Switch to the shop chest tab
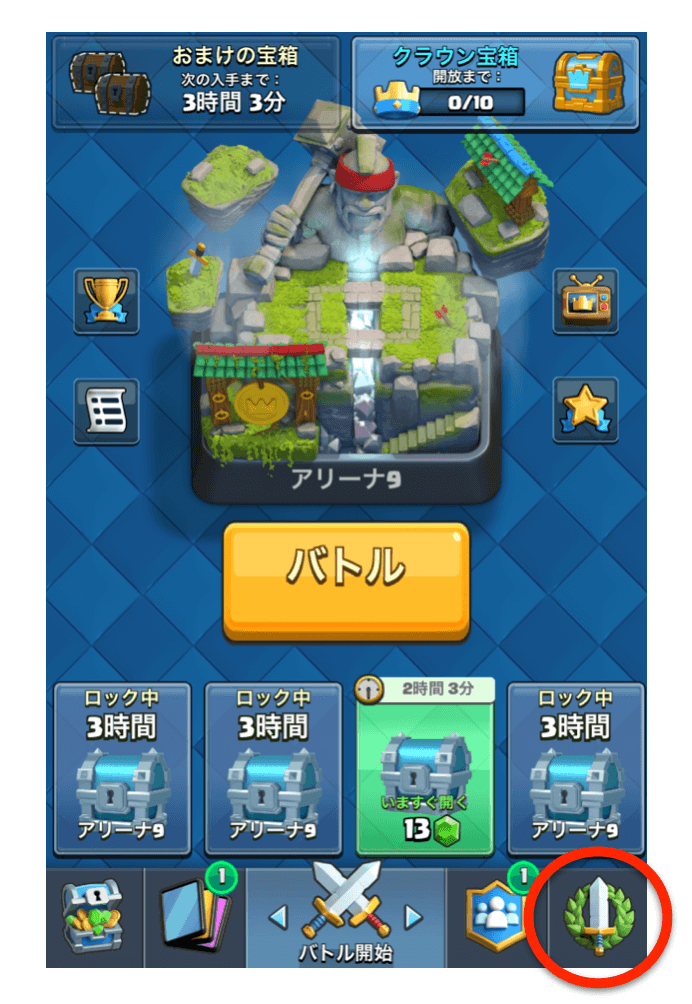Viewport: 692px width, 1004px height. 95,916
